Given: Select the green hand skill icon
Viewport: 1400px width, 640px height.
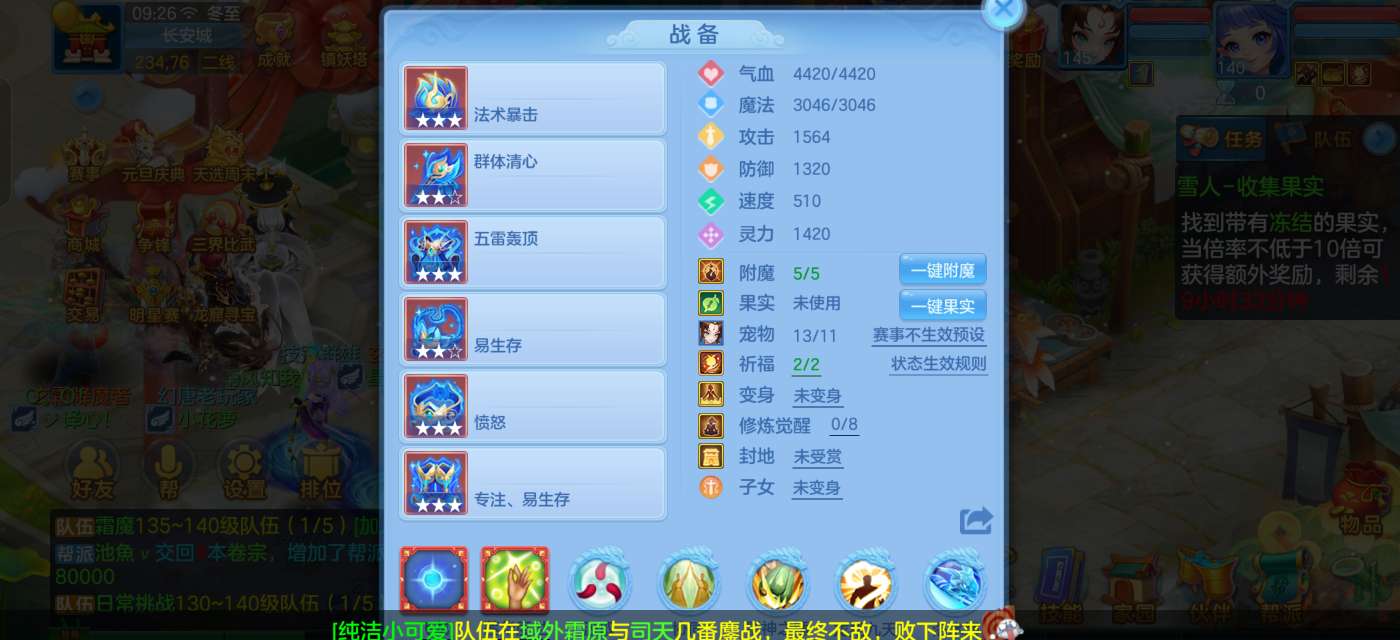Looking at the screenshot, I should (515, 580).
